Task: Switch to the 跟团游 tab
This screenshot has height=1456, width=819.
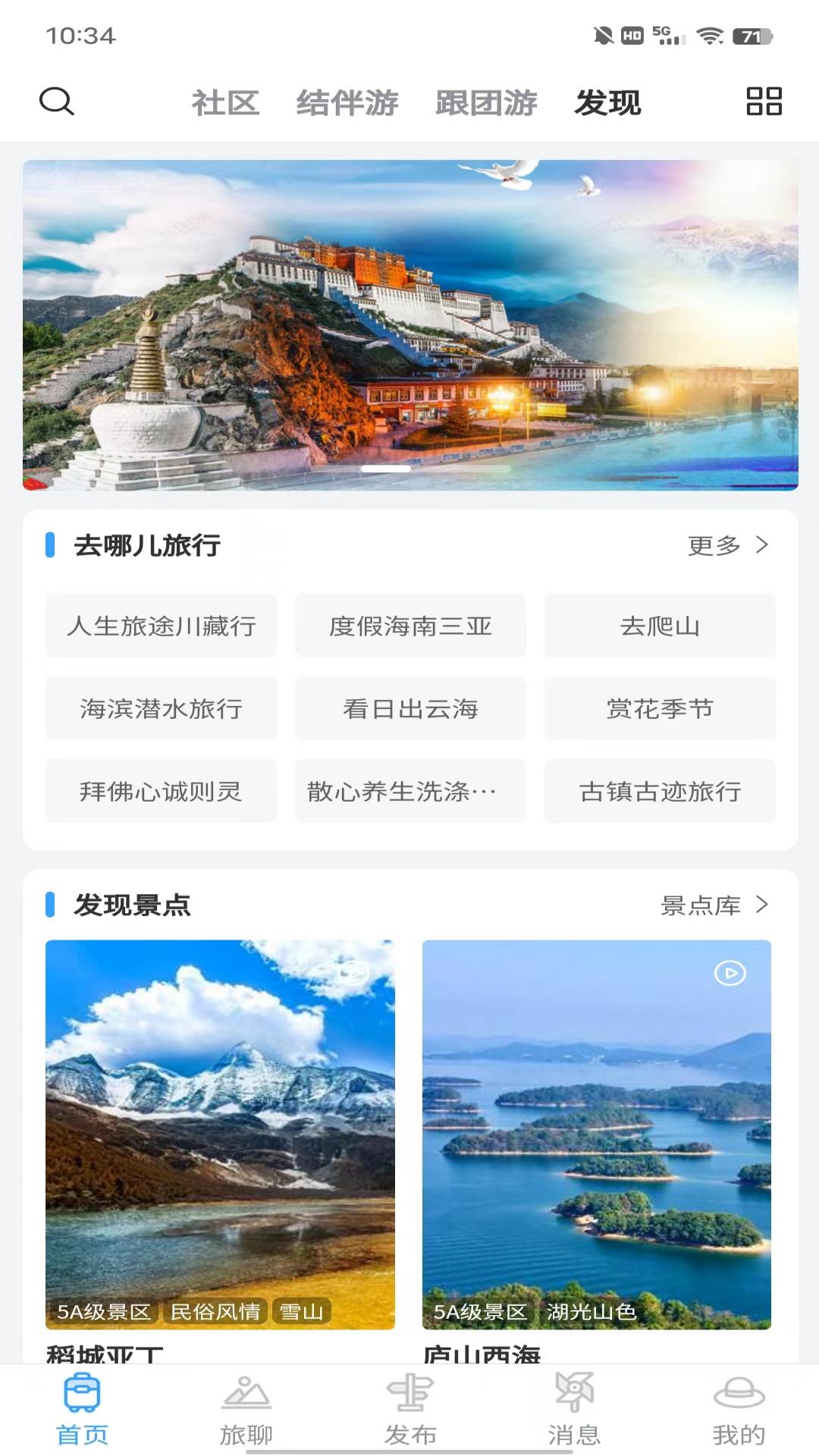Action: coord(486,102)
